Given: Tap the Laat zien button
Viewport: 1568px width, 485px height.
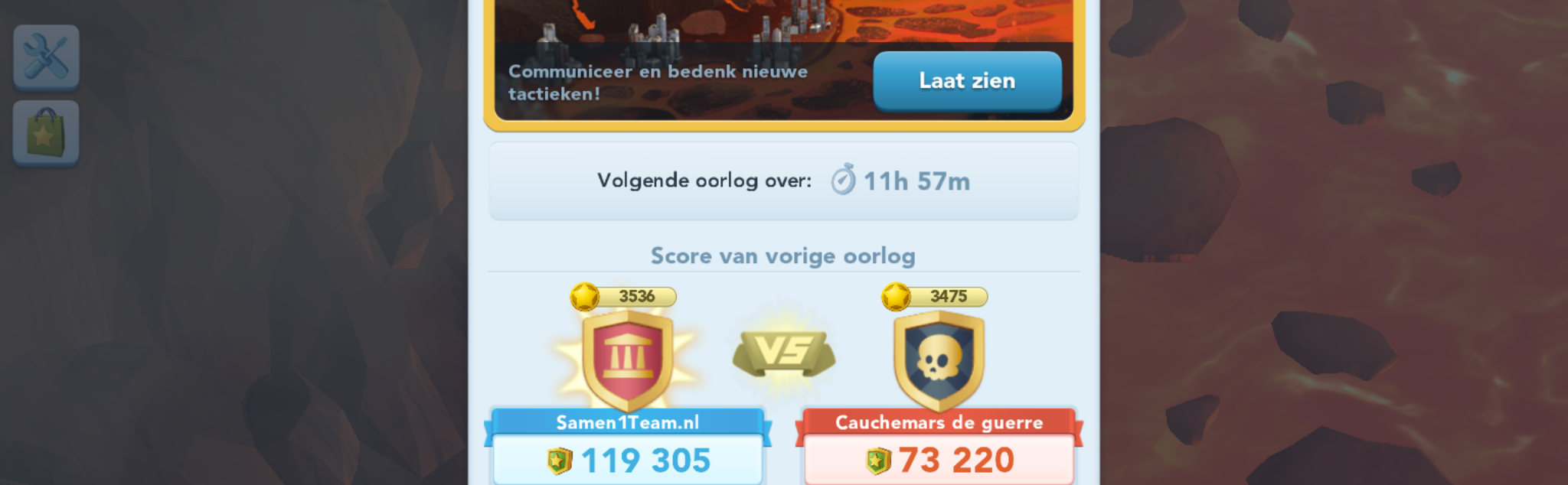Looking at the screenshot, I should pyautogui.click(x=967, y=81).
